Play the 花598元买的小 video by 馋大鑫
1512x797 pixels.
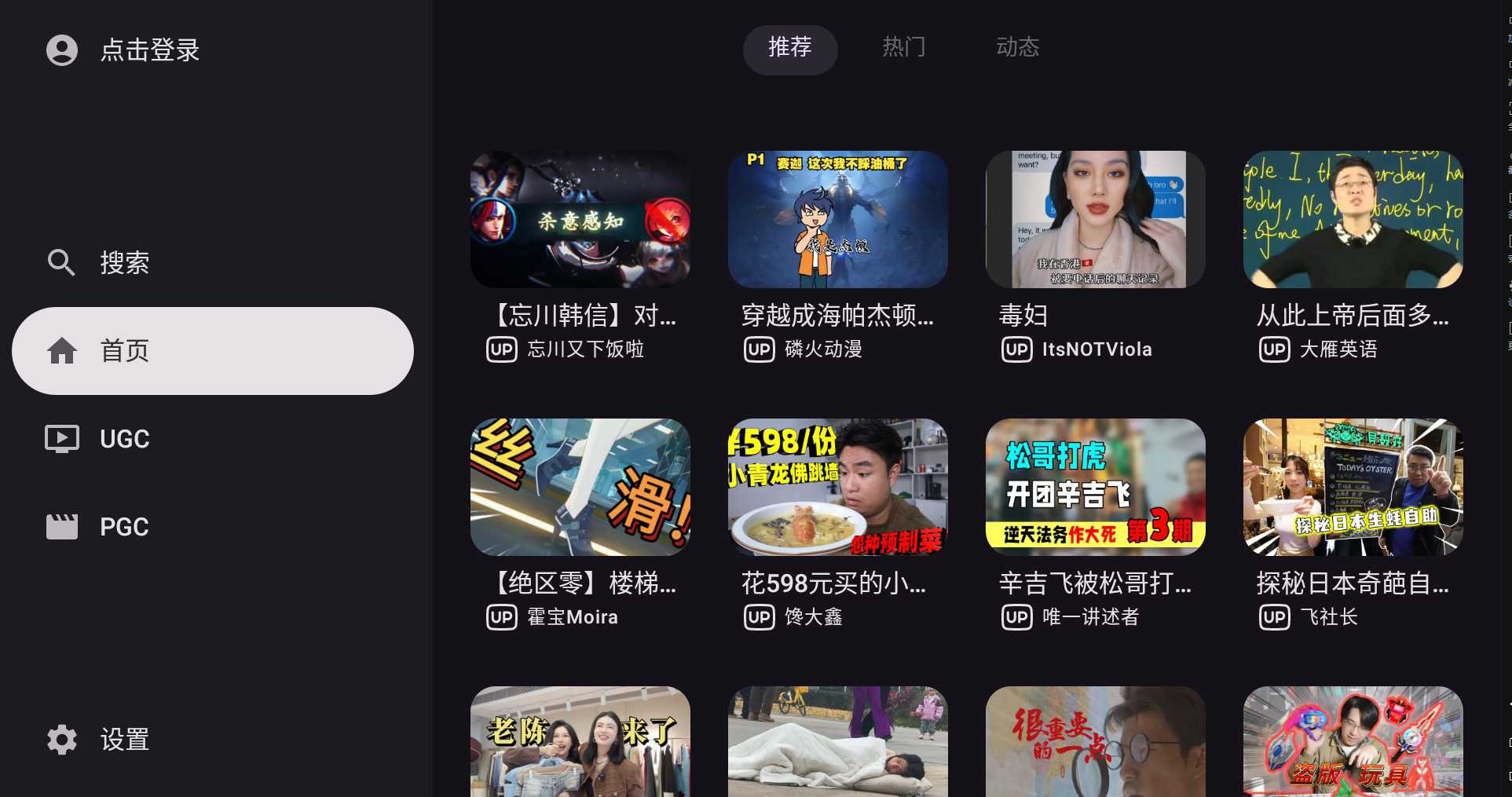pos(837,488)
